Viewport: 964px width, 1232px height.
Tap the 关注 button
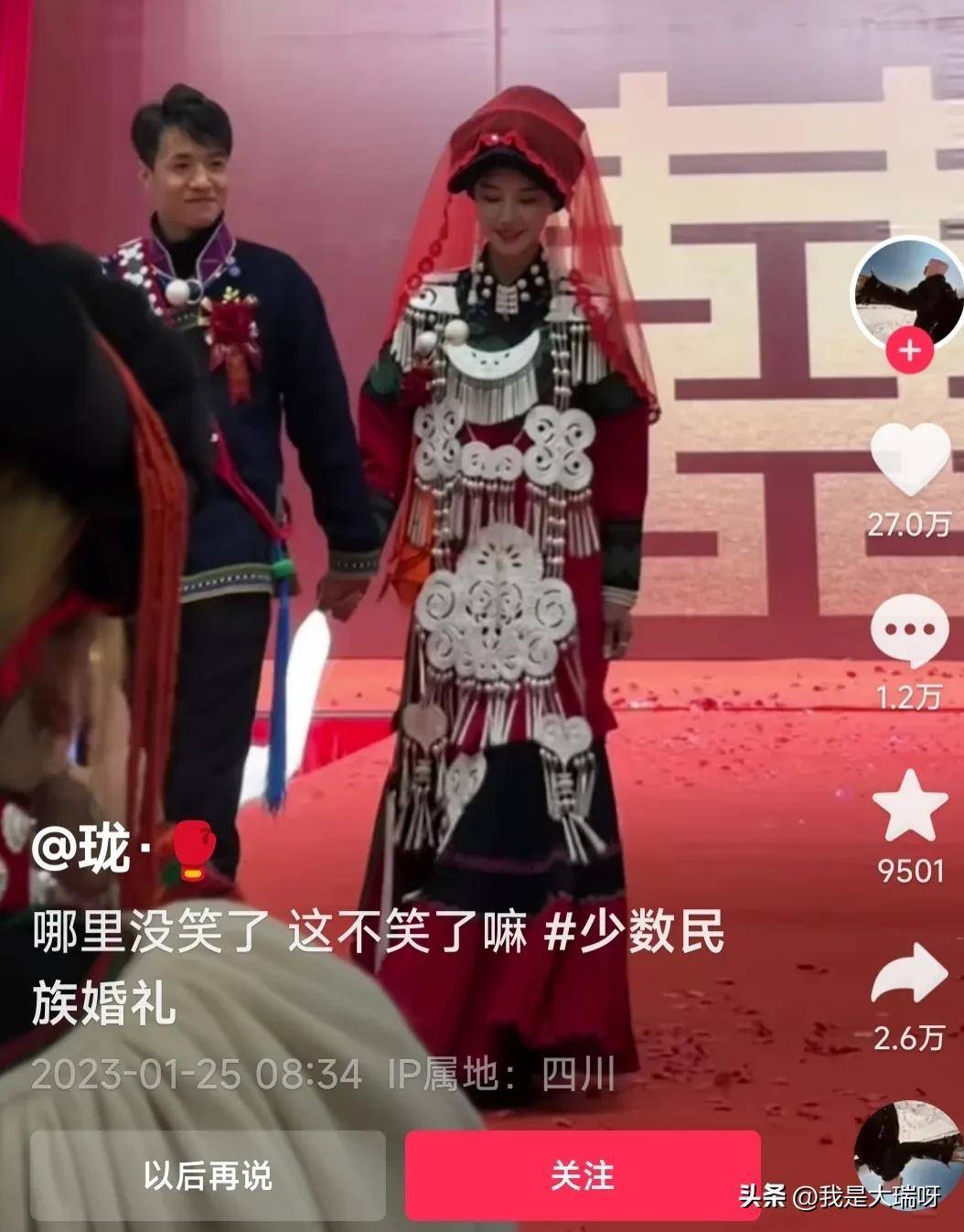583,1175
